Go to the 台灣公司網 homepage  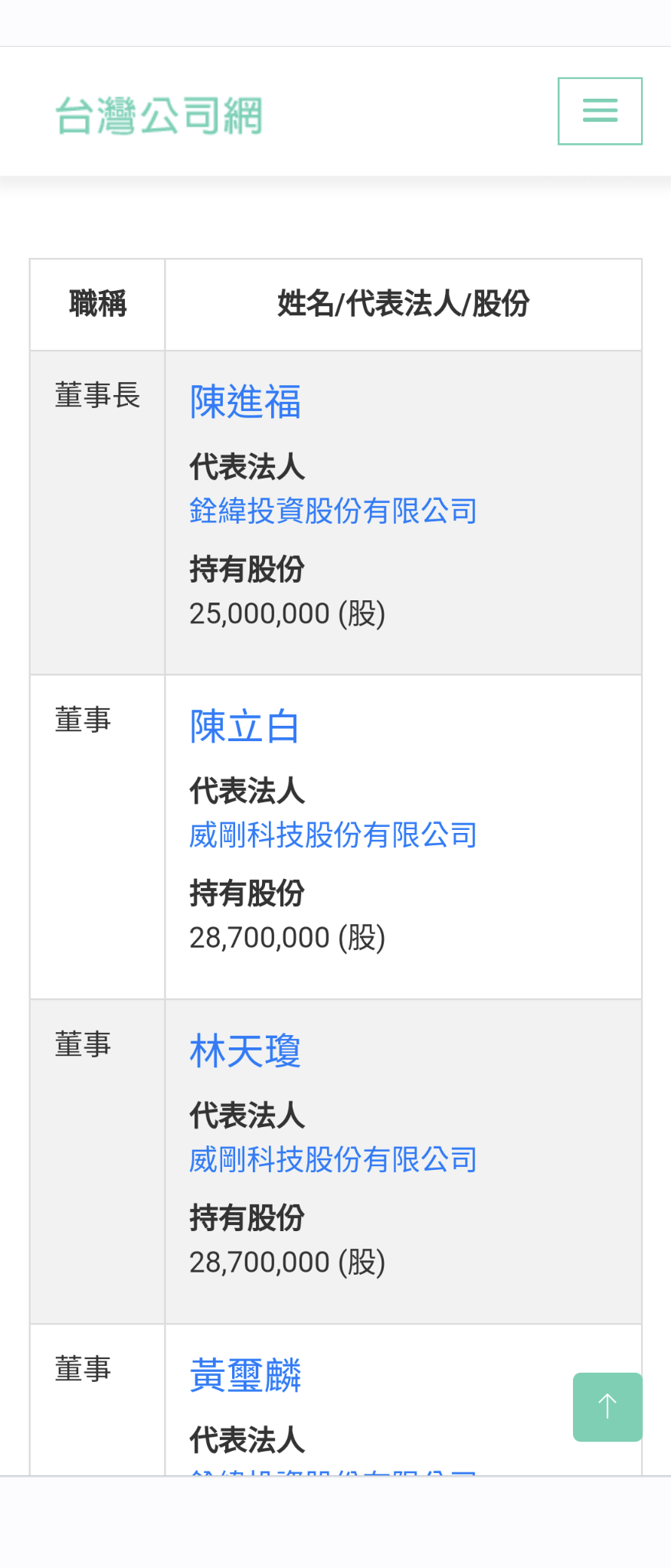point(159,116)
